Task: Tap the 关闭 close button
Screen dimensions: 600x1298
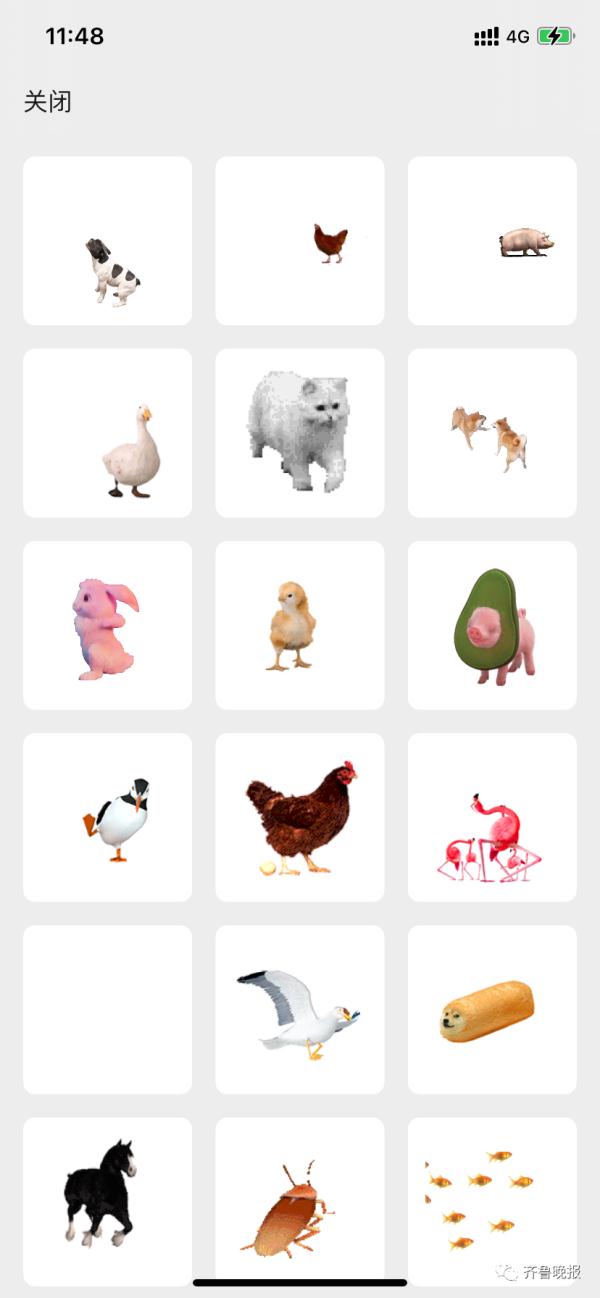Action: (48, 102)
